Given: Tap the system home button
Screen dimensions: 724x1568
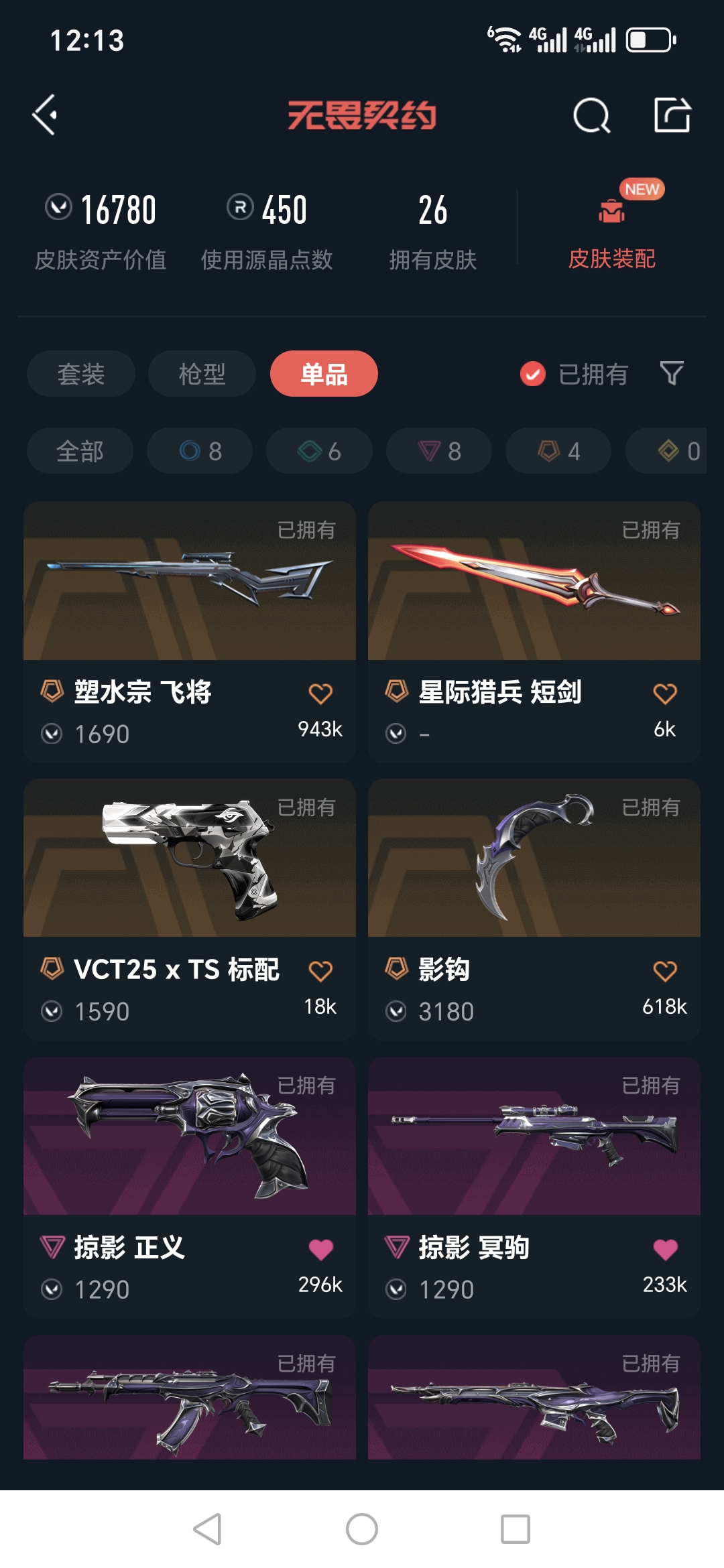Looking at the screenshot, I should tap(362, 1529).
